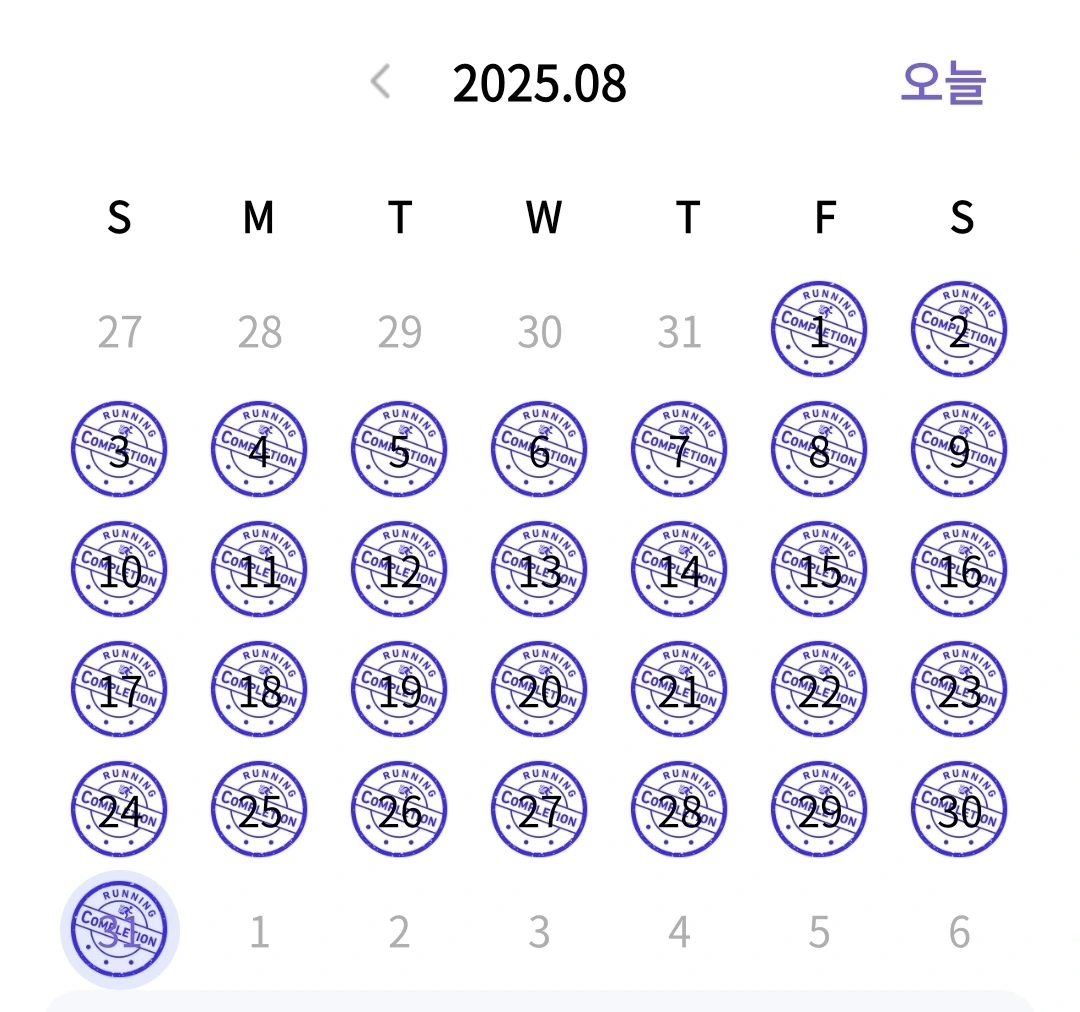Pick August 20 on the calendar
This screenshot has width=1080, height=1012.
tap(539, 690)
